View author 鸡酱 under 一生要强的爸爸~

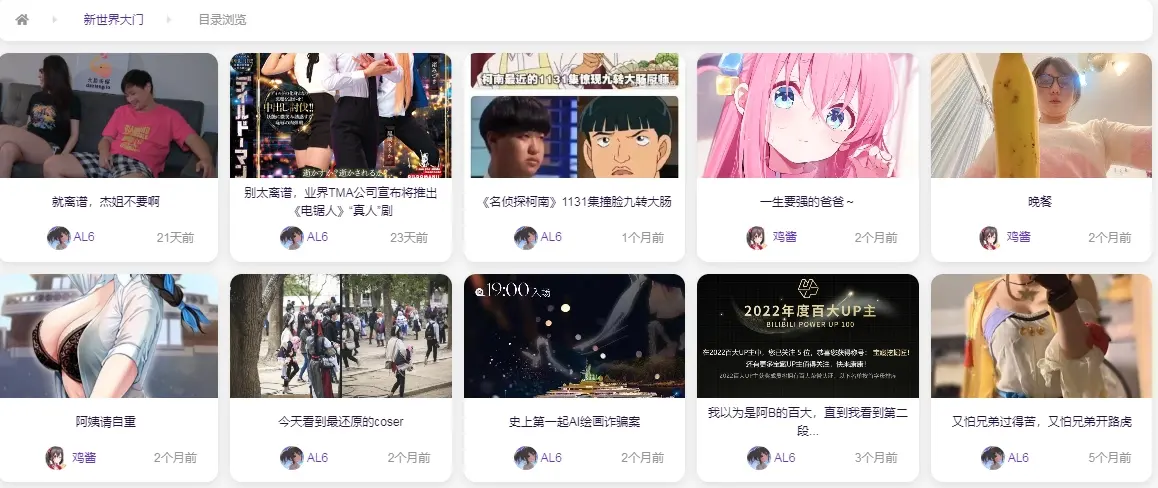pos(784,237)
